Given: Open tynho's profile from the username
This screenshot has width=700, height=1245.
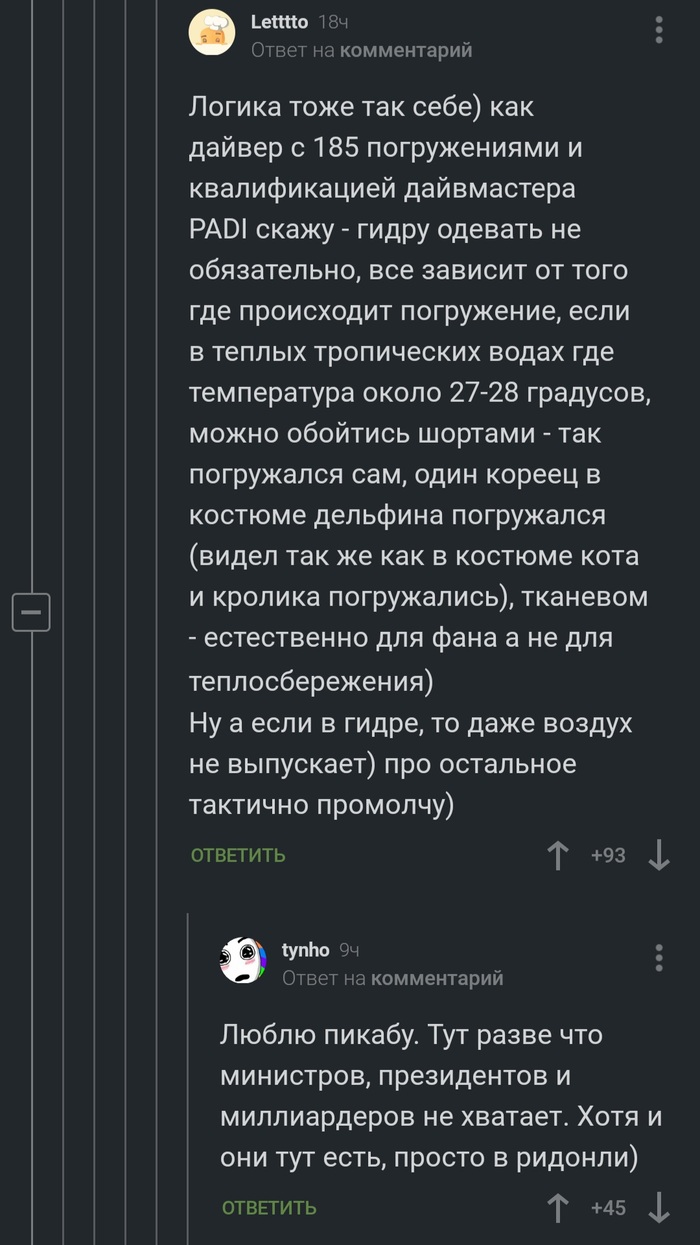Looking at the screenshot, I should [x=306, y=950].
